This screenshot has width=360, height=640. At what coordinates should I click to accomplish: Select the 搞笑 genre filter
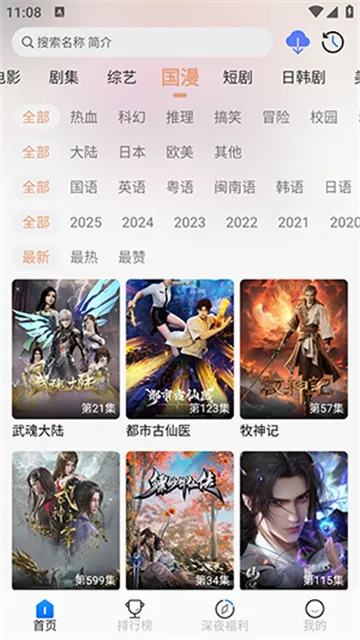click(x=228, y=117)
